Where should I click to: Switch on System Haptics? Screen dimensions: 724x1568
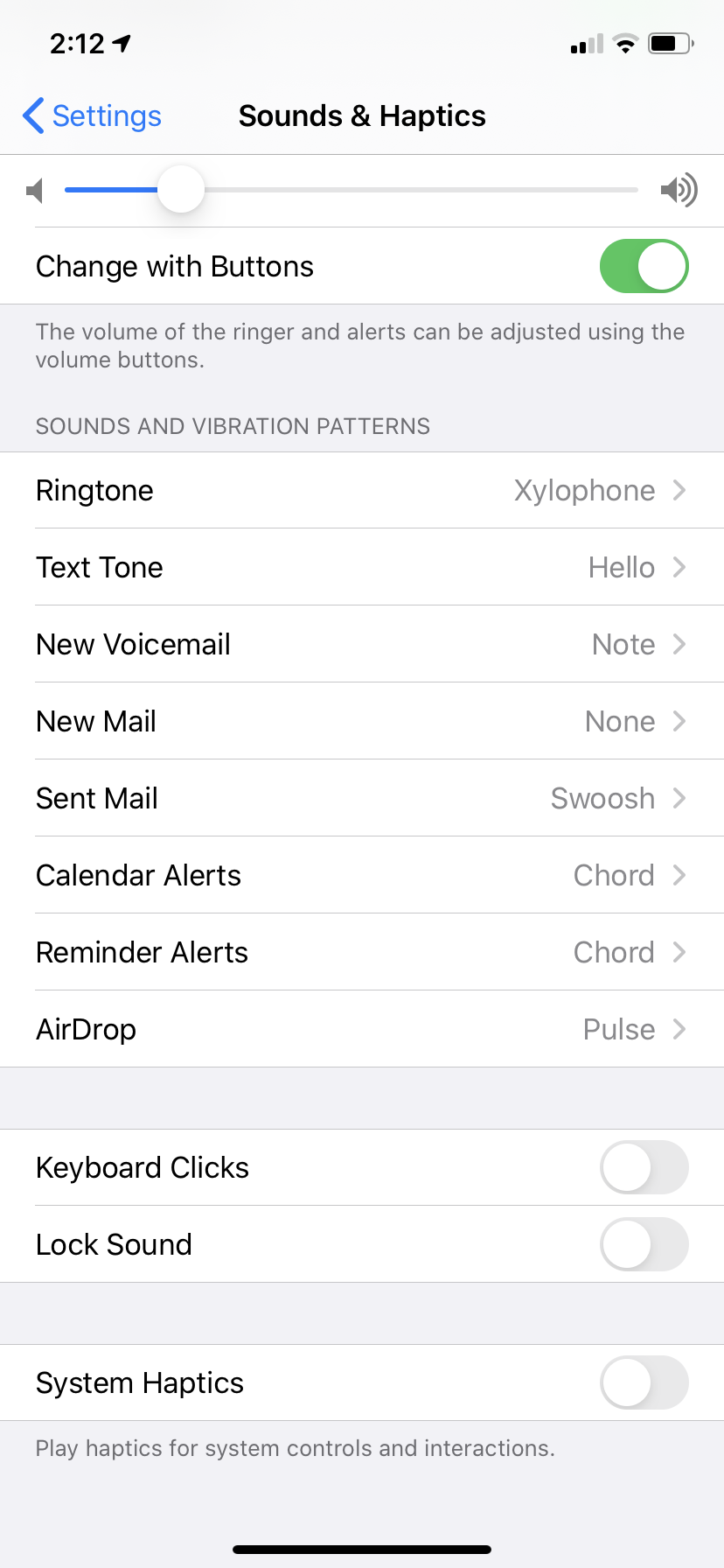coord(644,1382)
